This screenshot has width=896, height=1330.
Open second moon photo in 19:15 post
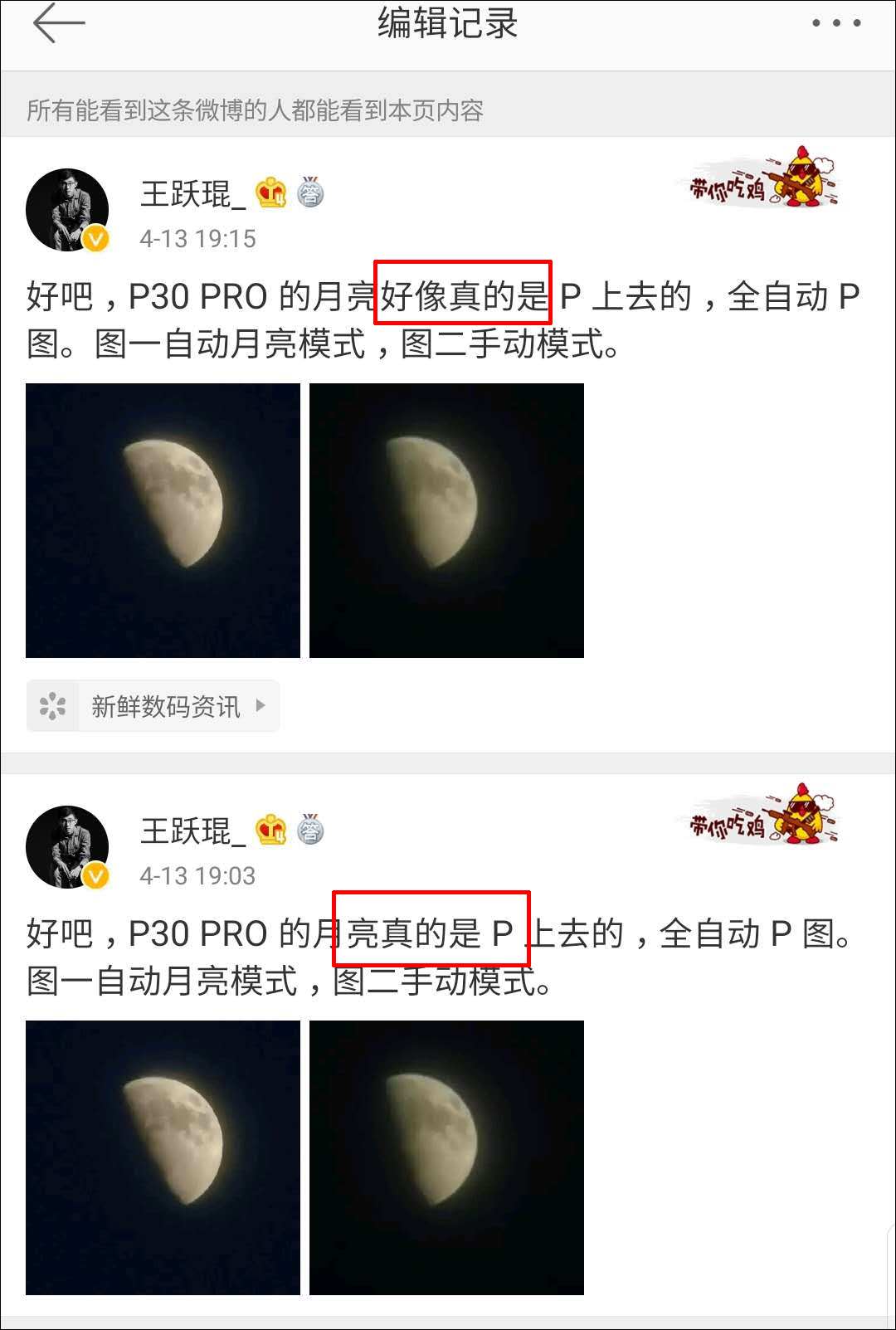coord(446,520)
